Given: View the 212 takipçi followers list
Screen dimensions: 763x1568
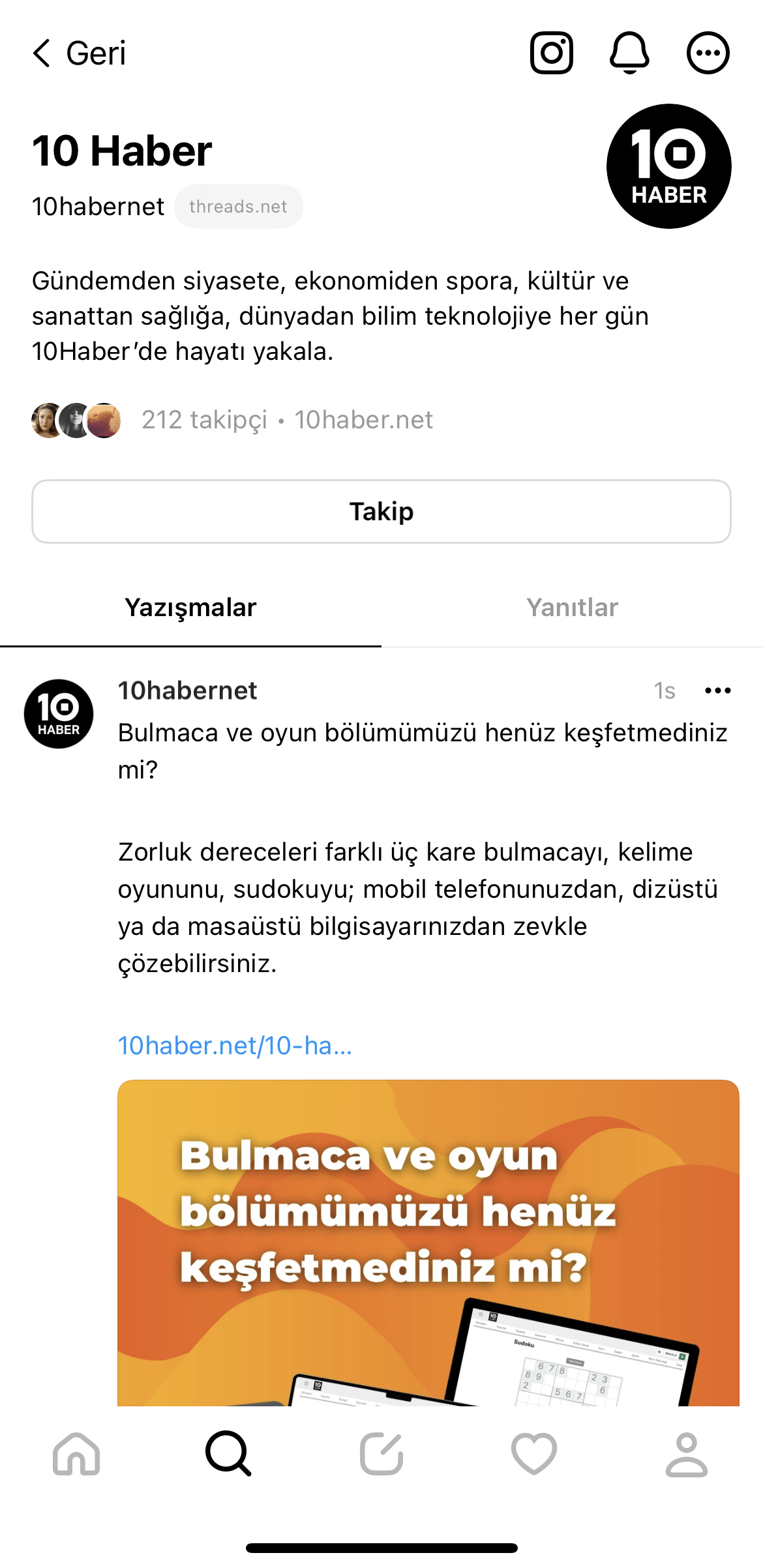Looking at the screenshot, I should (204, 420).
